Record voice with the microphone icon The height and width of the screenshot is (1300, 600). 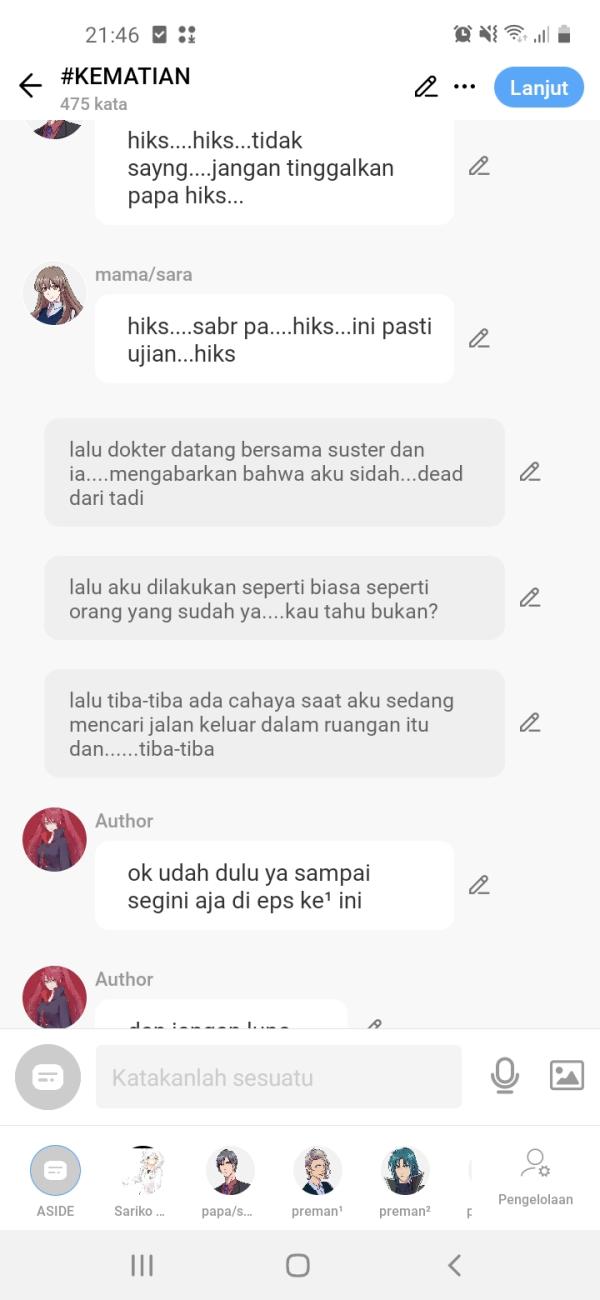[x=505, y=1076]
